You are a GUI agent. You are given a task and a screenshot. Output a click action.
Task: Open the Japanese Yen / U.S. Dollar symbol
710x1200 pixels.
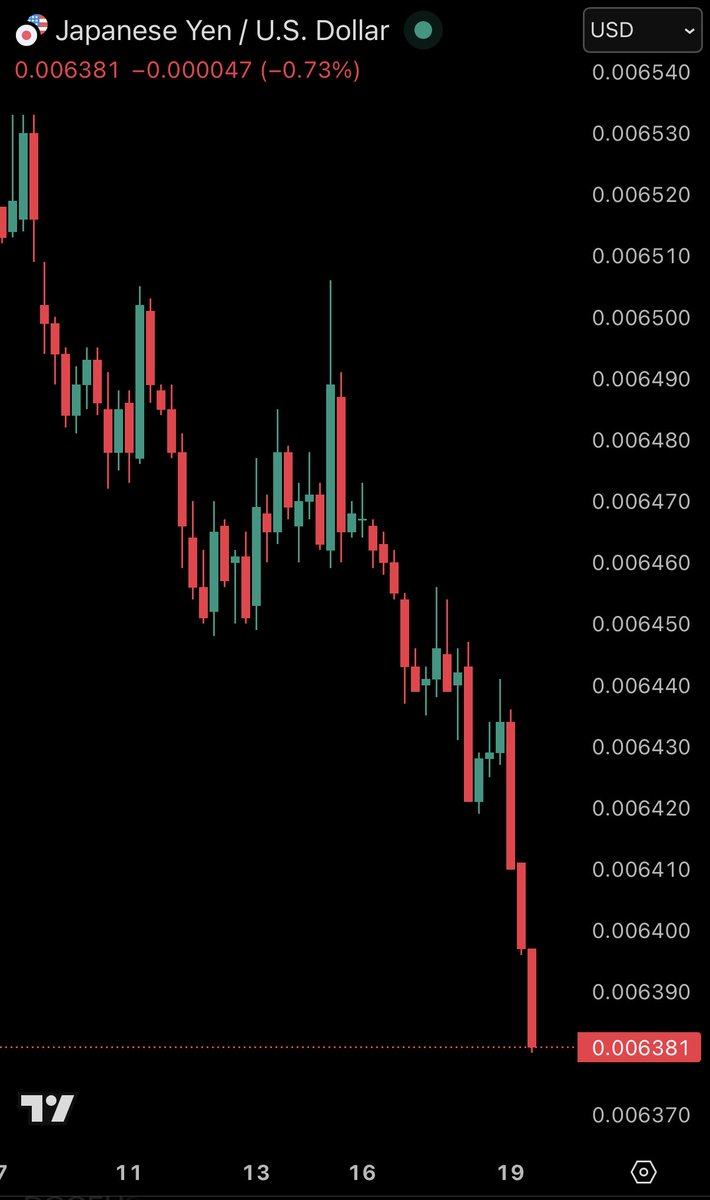pyautogui.click(x=221, y=31)
